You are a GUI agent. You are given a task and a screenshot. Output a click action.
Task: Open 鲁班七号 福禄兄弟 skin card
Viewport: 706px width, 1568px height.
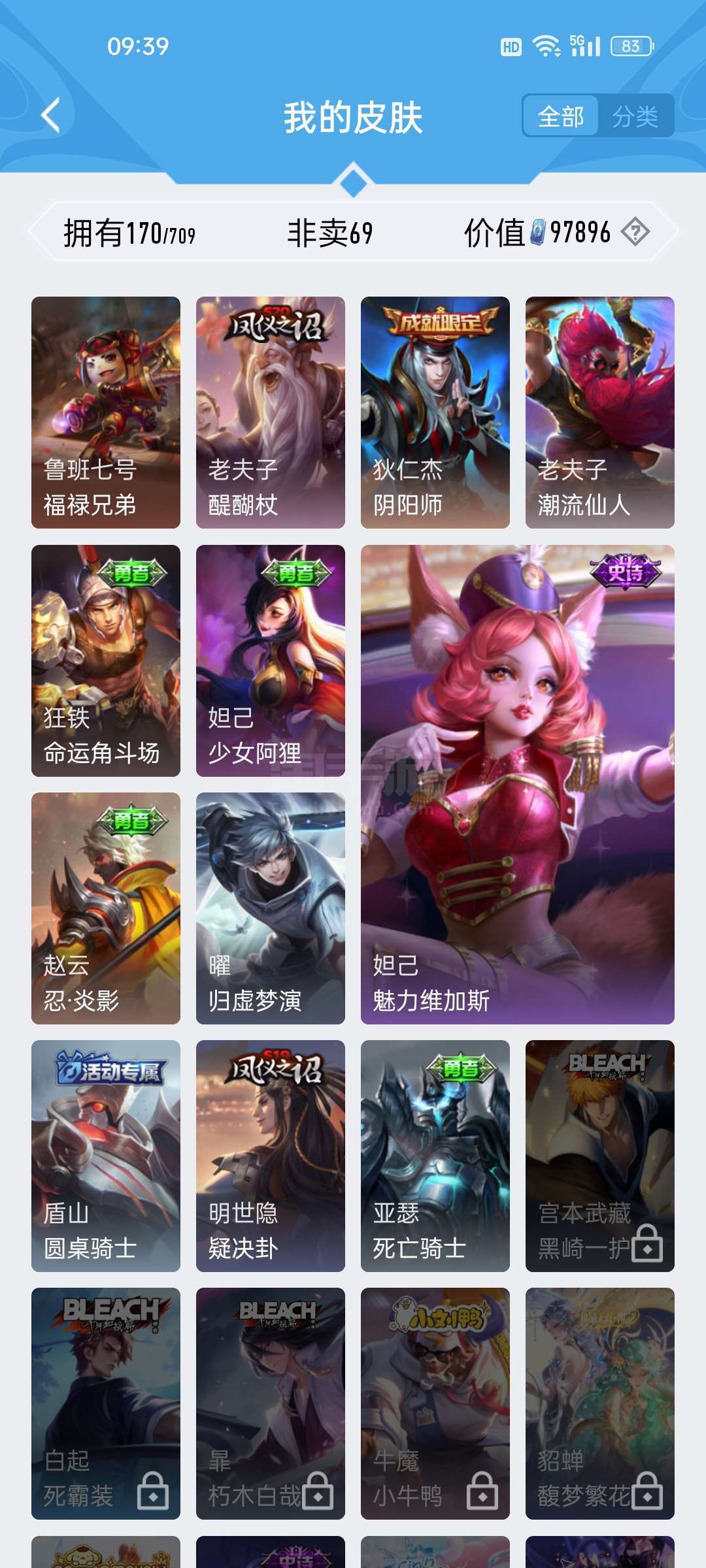click(106, 412)
